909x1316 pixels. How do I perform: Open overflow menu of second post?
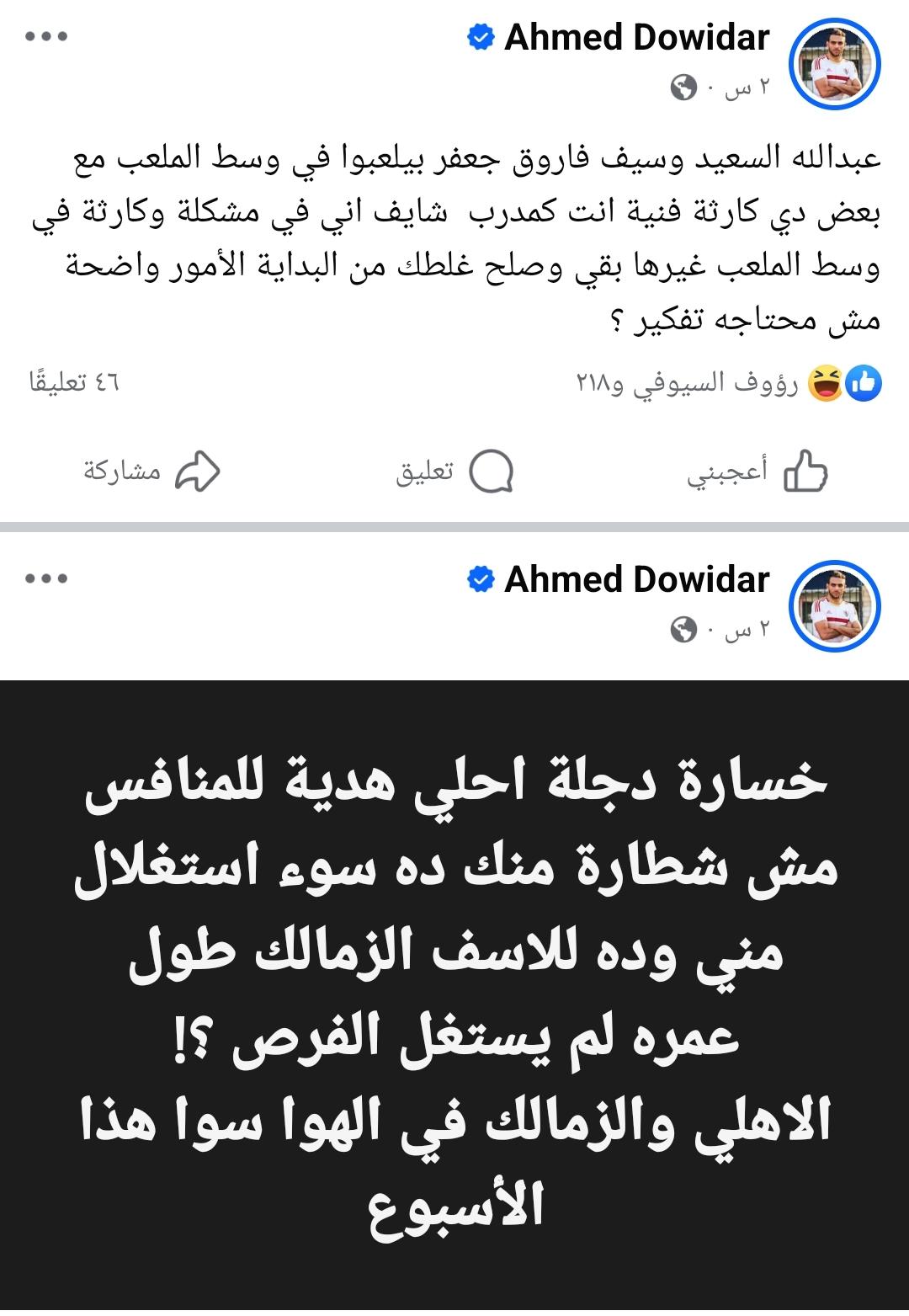click(46, 579)
